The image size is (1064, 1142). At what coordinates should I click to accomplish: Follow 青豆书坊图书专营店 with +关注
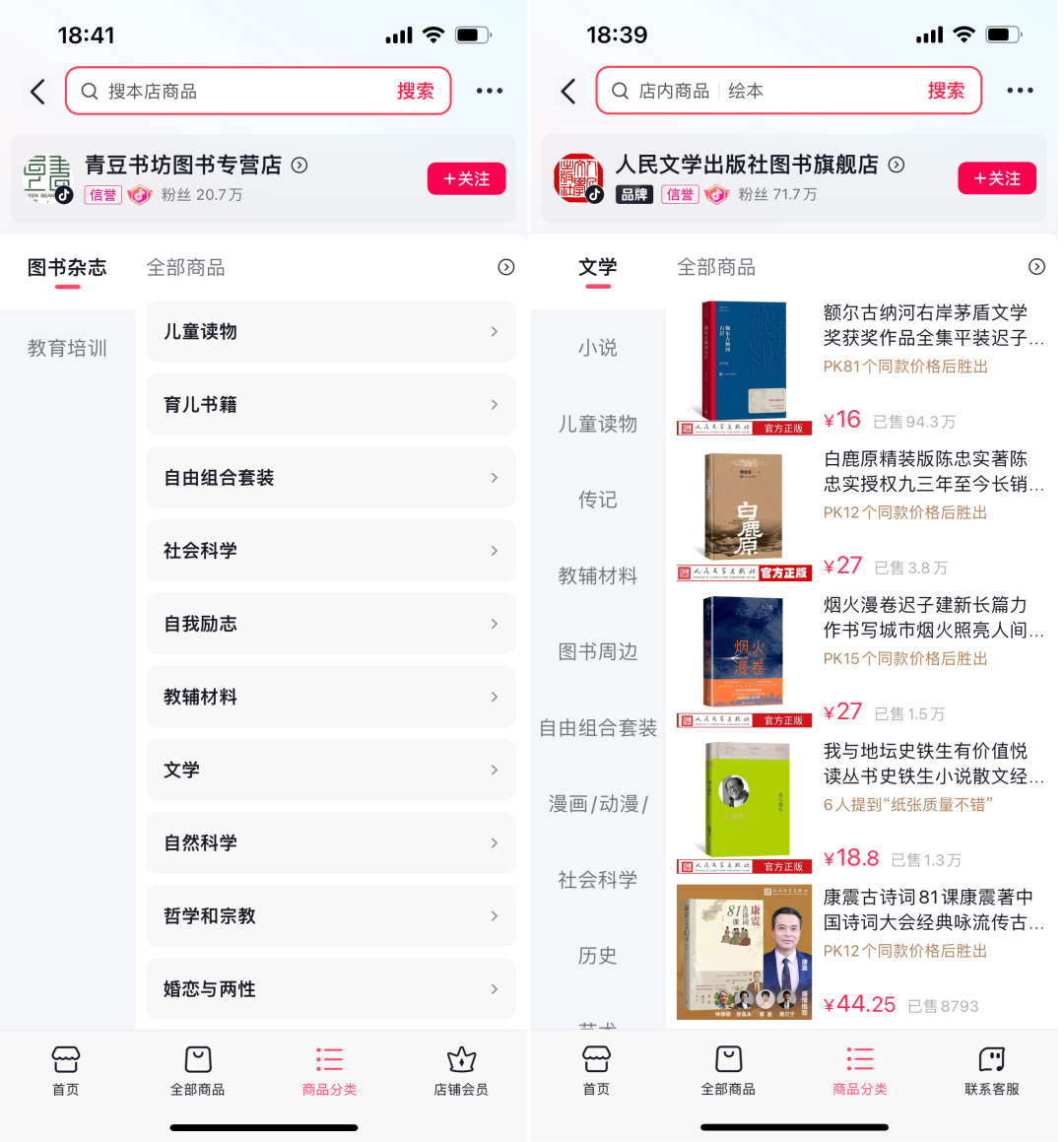pyautogui.click(x=466, y=178)
